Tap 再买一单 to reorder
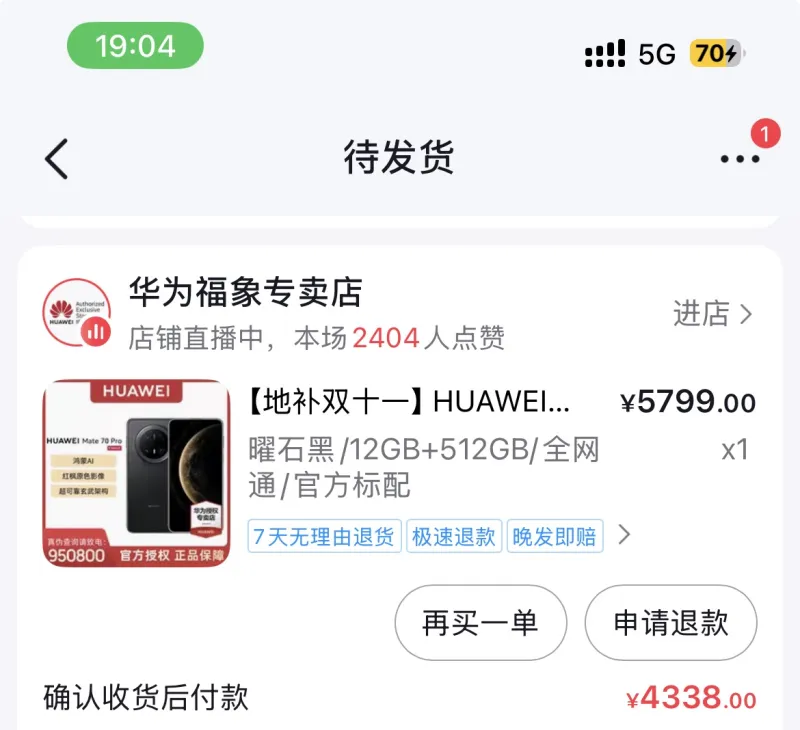Image resolution: width=800 pixels, height=730 pixels. click(480, 623)
